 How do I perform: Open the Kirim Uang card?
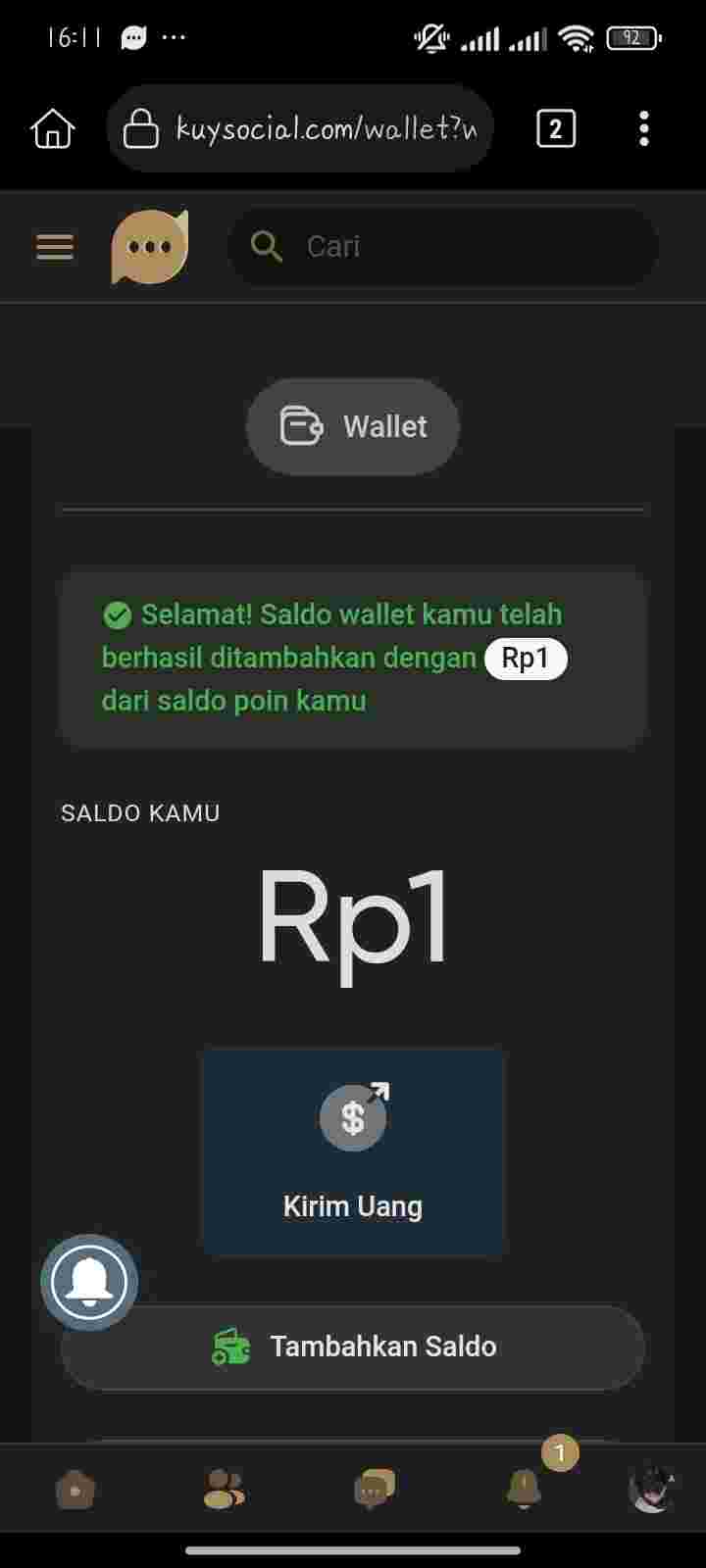pyautogui.click(x=353, y=1151)
